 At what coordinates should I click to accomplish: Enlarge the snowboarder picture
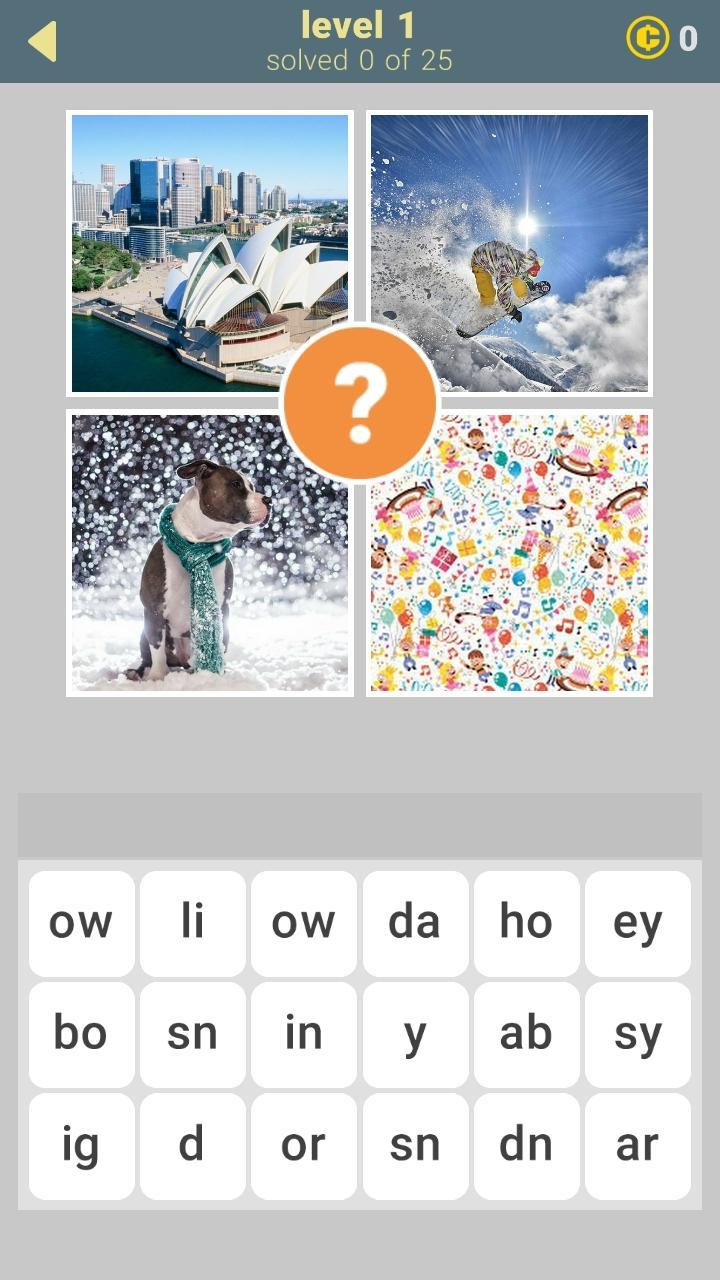coord(530,230)
